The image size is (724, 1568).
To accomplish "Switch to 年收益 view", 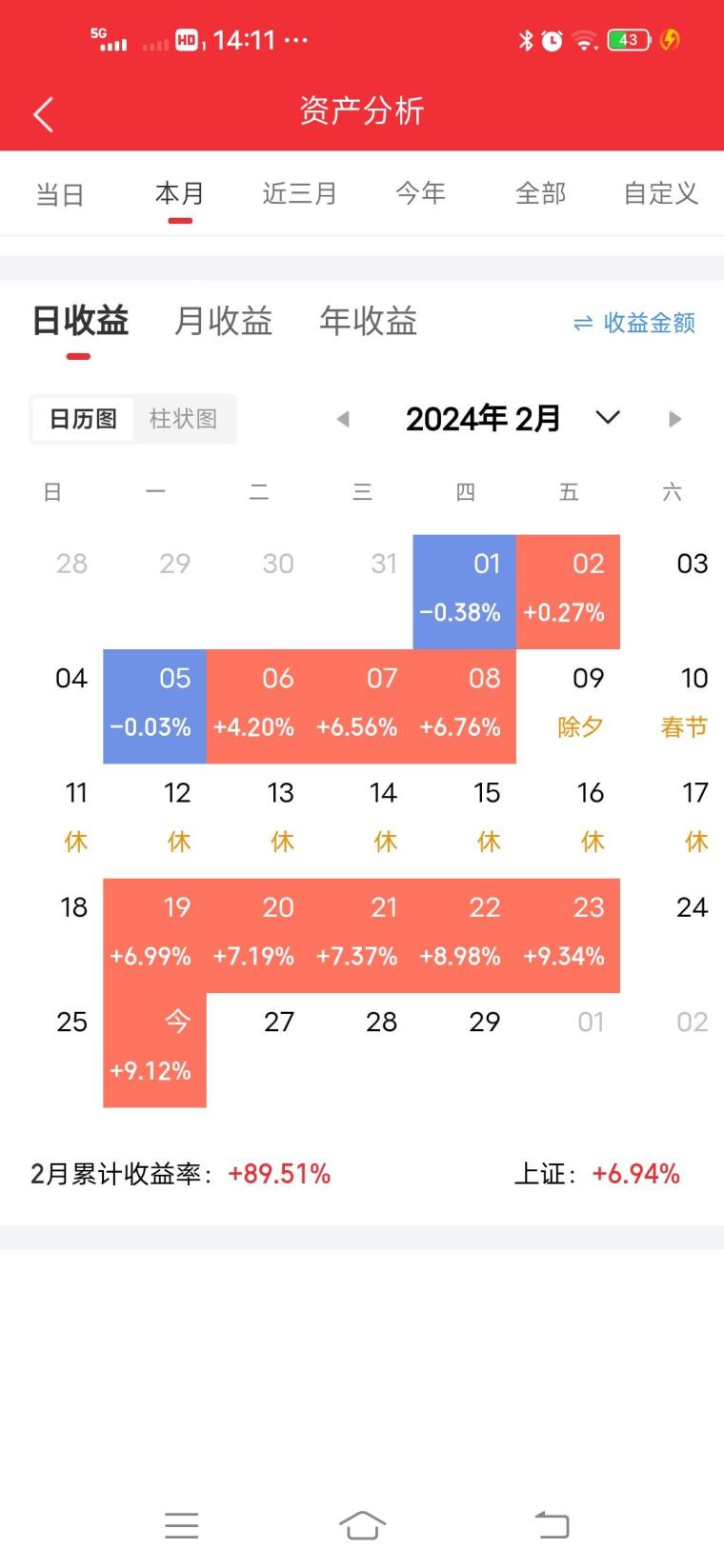I will point(368,322).
